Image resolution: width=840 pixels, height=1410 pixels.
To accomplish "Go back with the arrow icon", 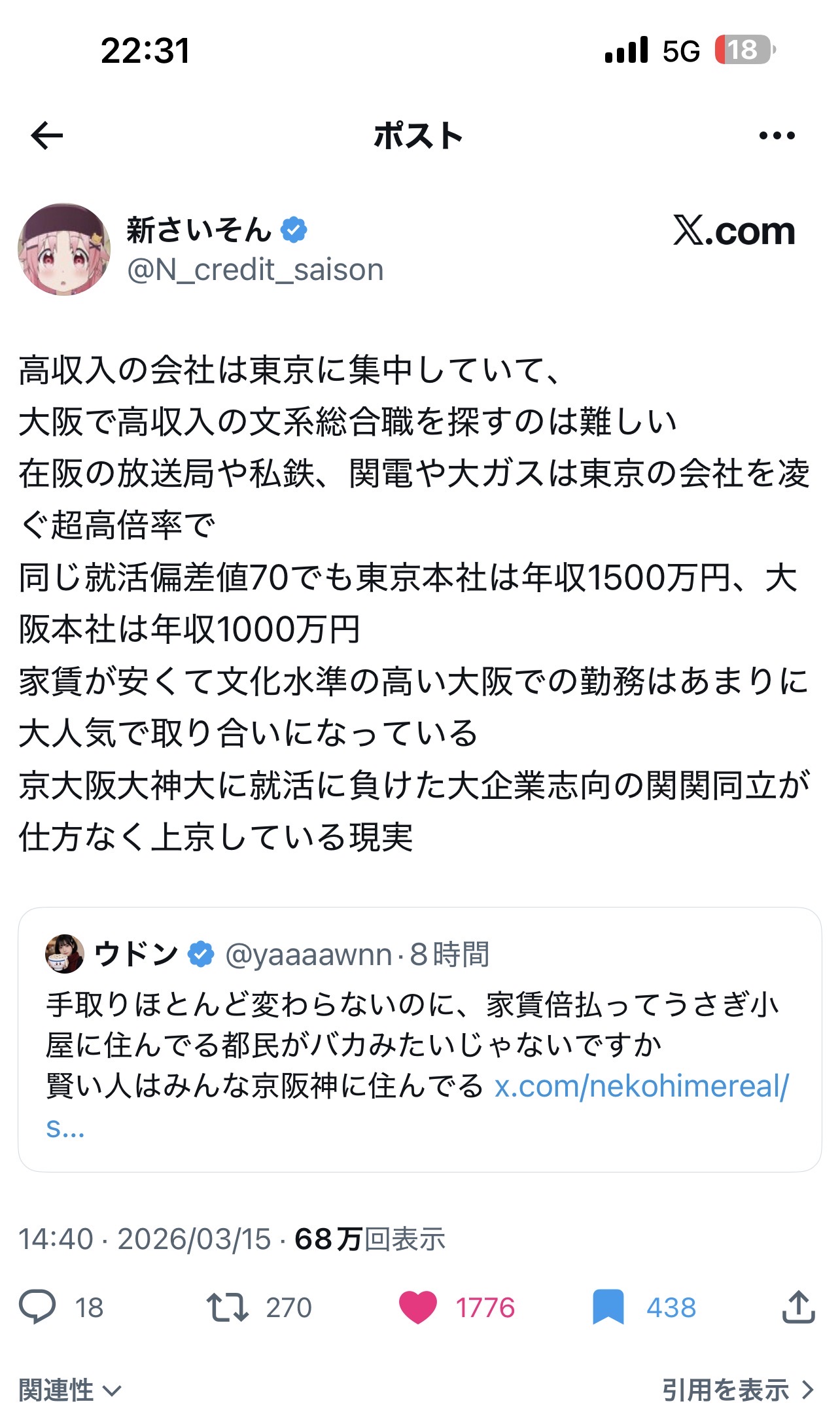I will [x=47, y=136].
